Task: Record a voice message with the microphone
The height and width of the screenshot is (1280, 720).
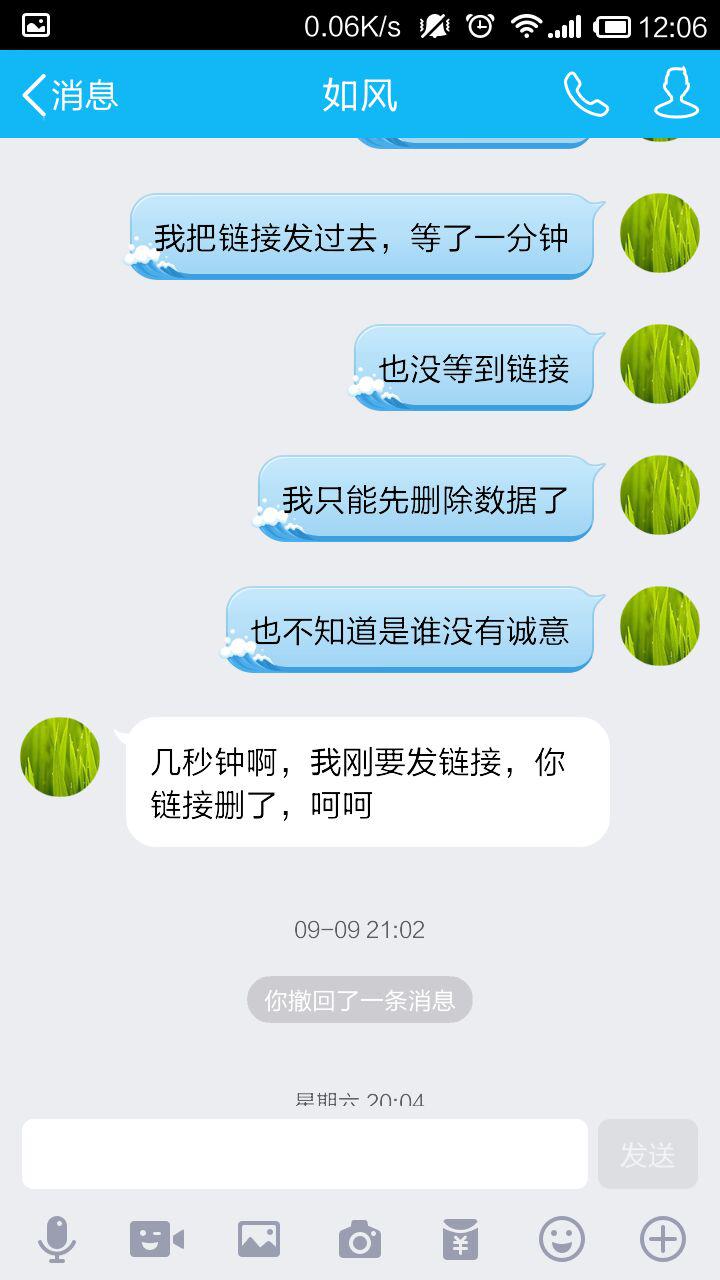Action: pyautogui.click(x=57, y=1240)
